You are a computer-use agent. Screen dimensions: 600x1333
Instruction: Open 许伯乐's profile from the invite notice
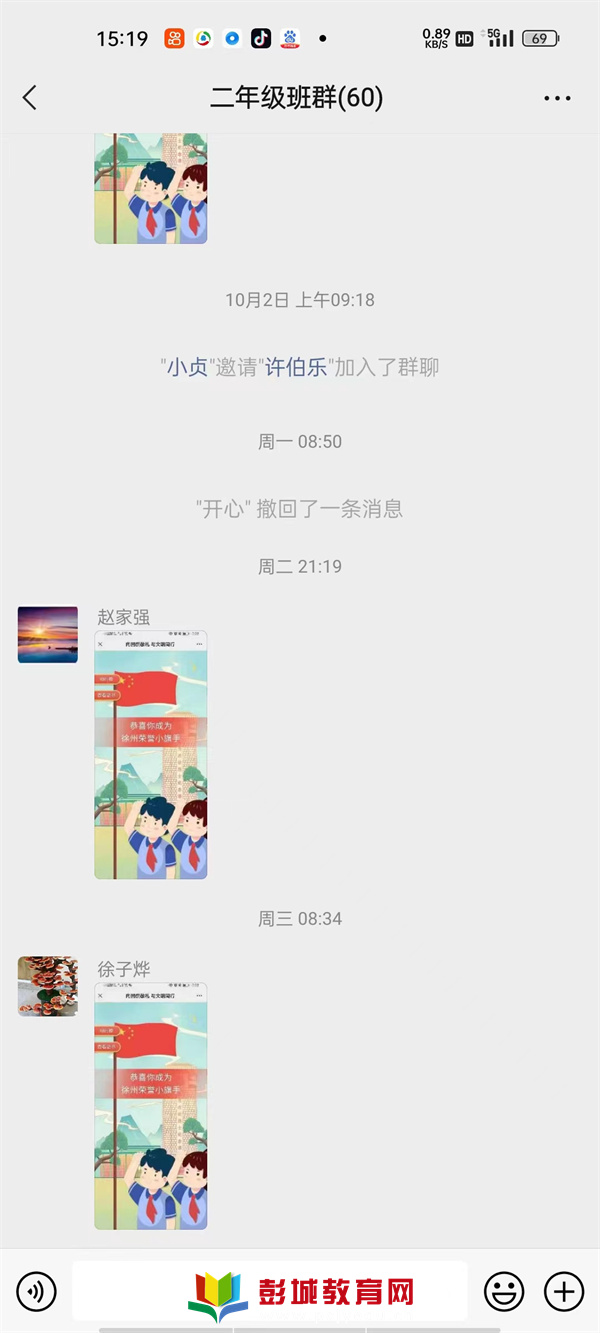coord(296,367)
